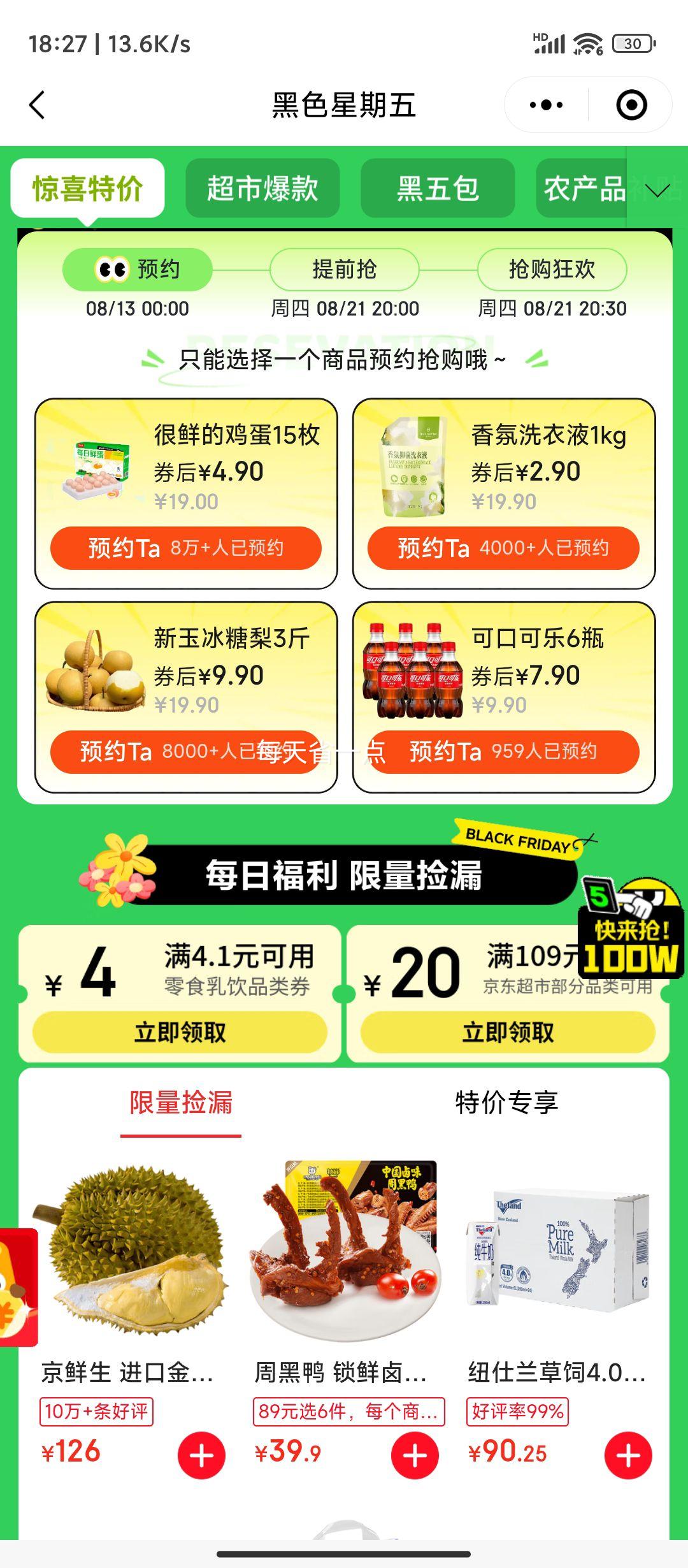Screen dimensions: 688x1568
Task: Switch to the 黑五包 tab
Action: click(x=437, y=187)
